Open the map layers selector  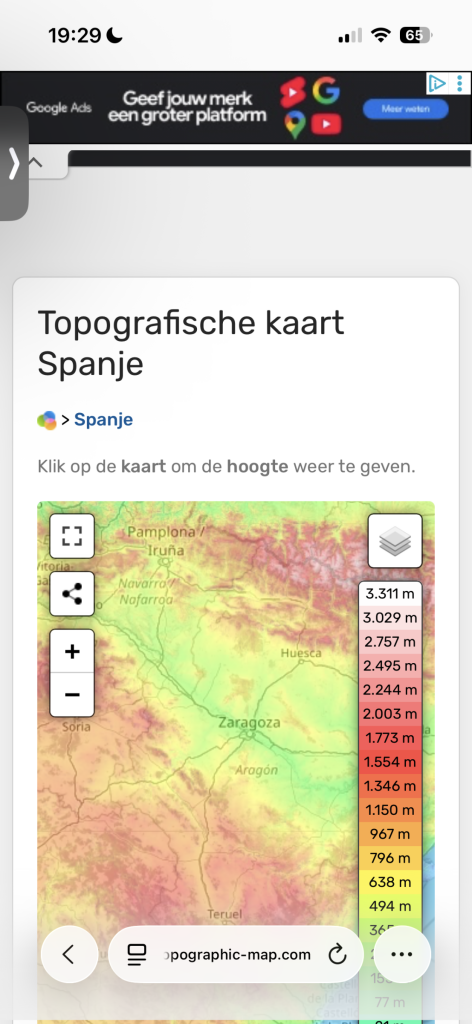pos(395,541)
